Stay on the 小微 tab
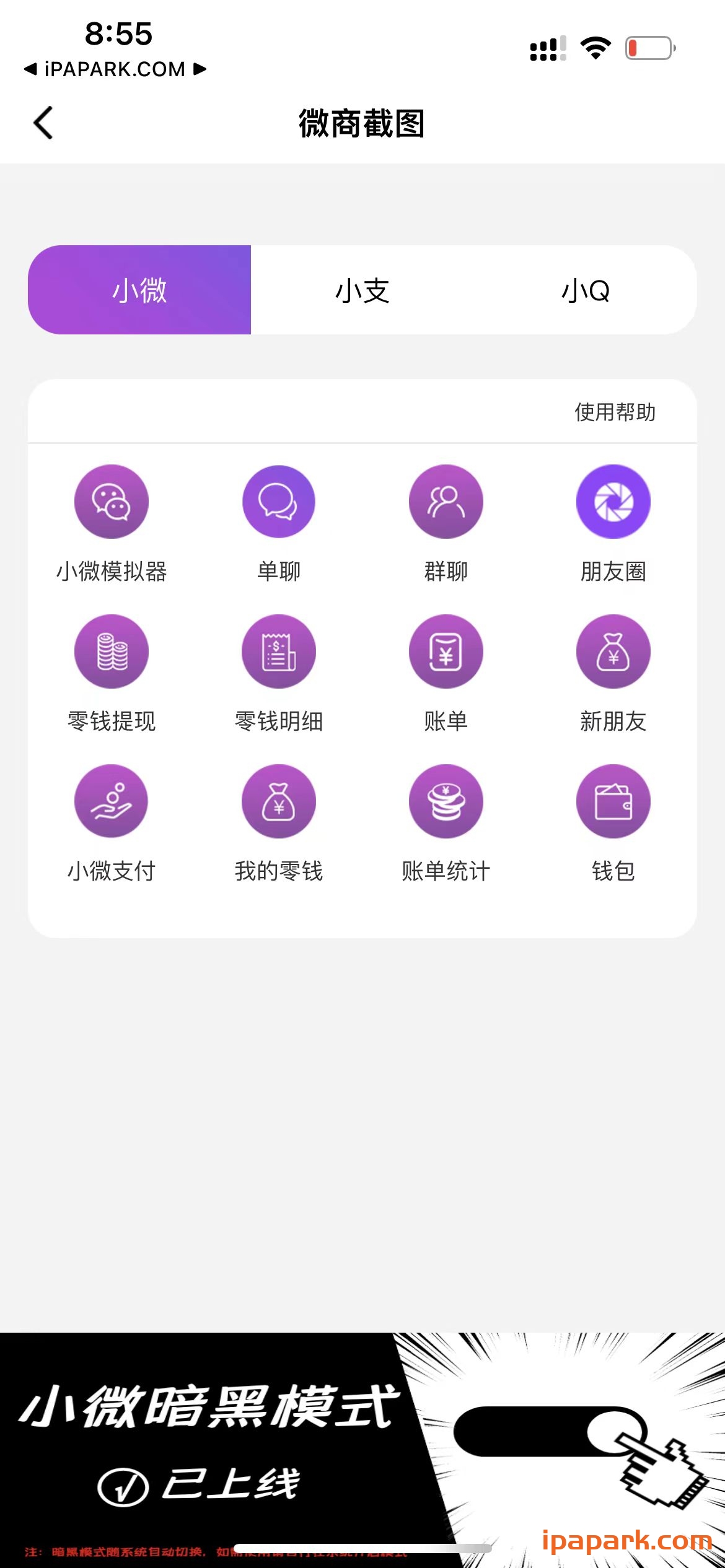Image resolution: width=725 pixels, height=1568 pixels. [x=139, y=290]
